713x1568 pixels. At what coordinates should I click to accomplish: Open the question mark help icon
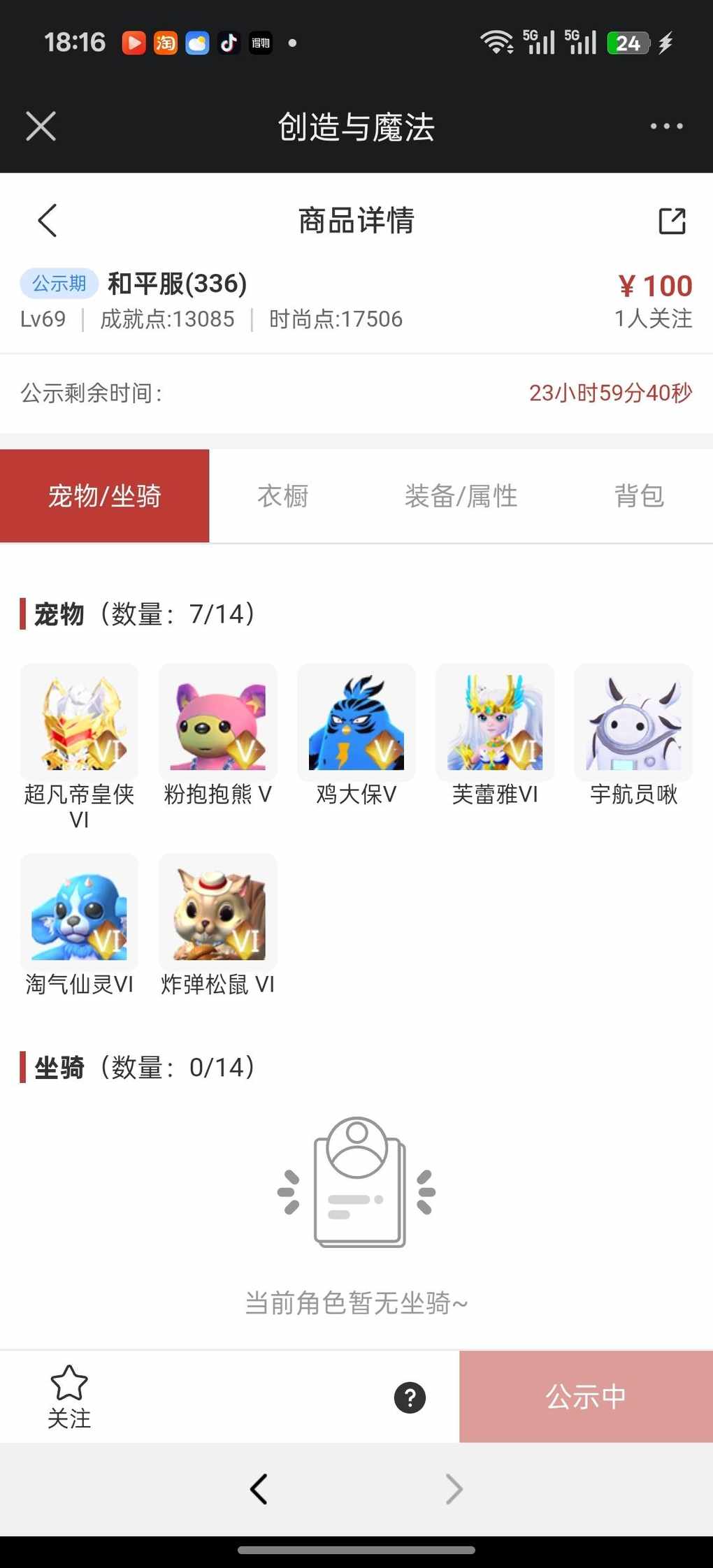pyautogui.click(x=410, y=1398)
